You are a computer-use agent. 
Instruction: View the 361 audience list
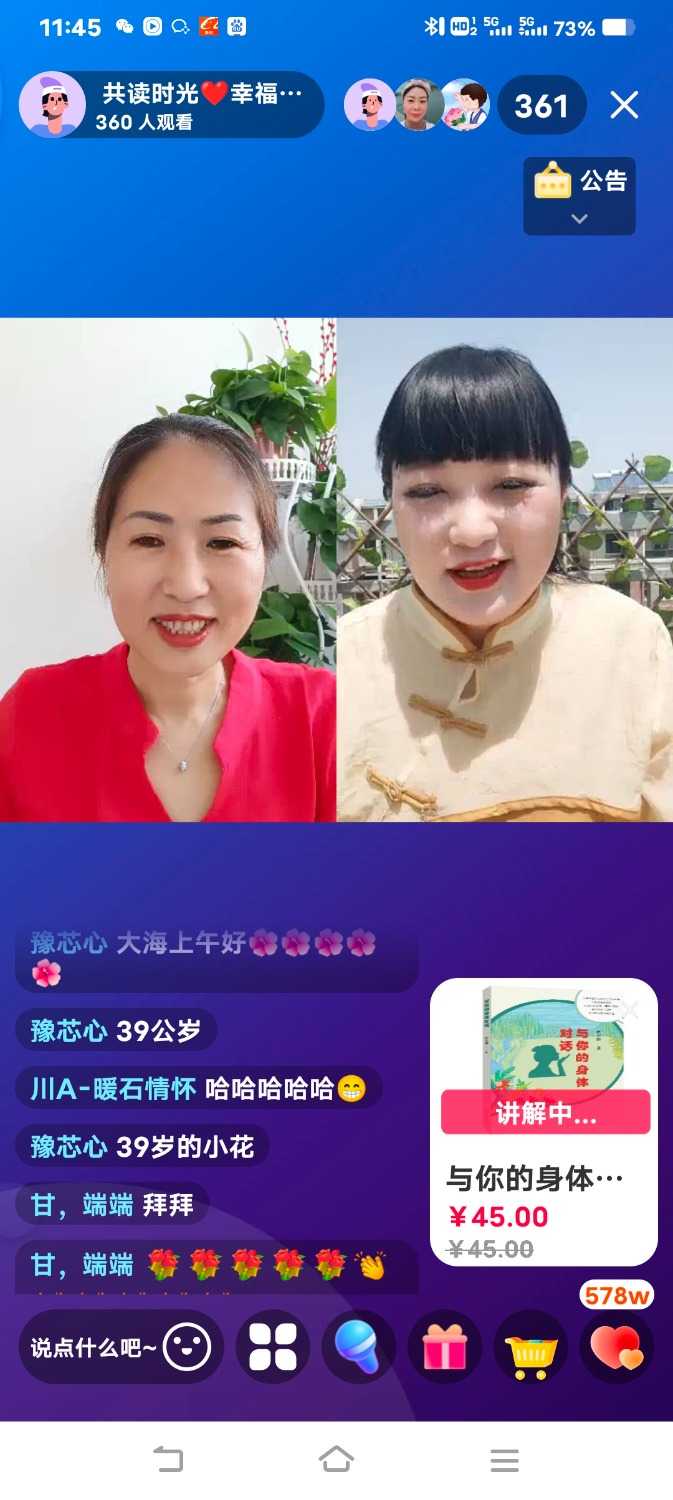(541, 105)
